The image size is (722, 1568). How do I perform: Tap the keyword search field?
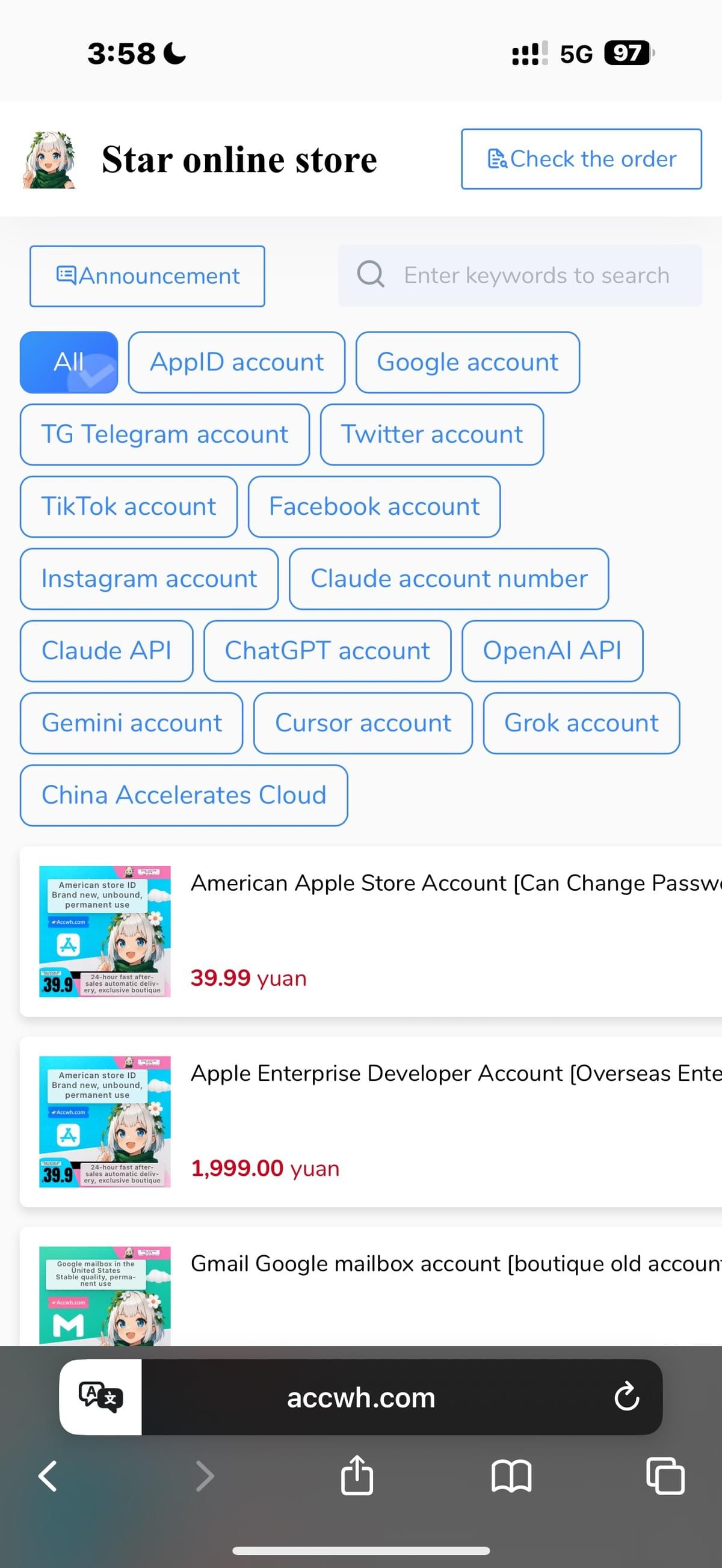pyautogui.click(x=535, y=275)
